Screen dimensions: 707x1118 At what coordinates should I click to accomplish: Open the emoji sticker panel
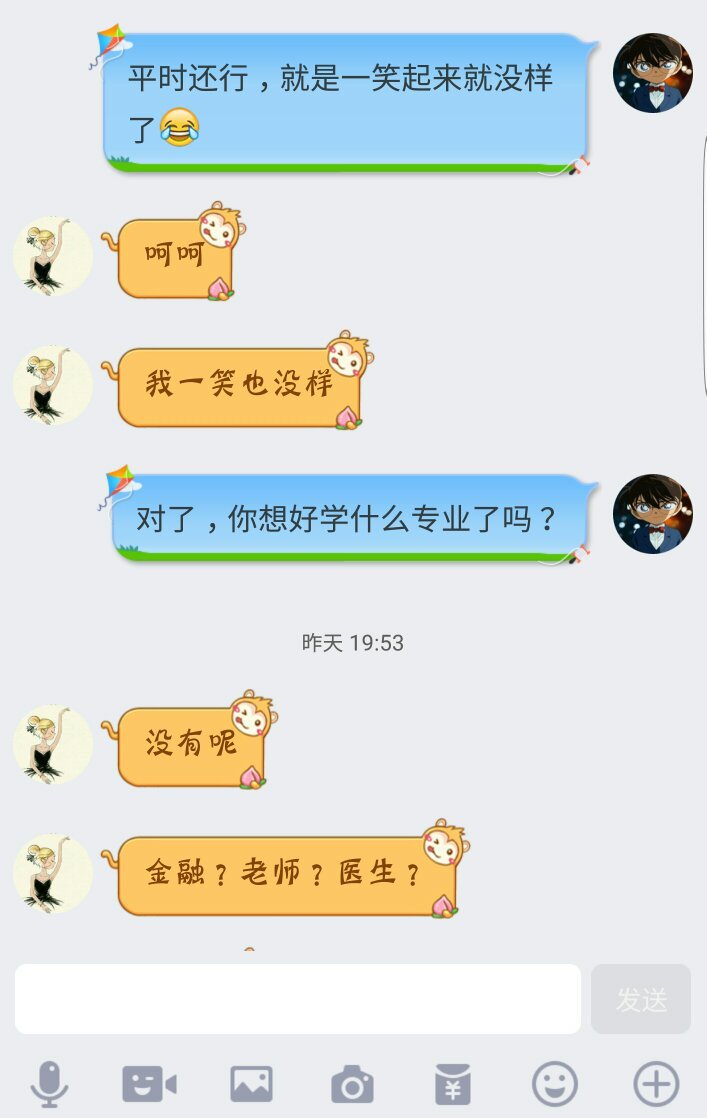554,1083
